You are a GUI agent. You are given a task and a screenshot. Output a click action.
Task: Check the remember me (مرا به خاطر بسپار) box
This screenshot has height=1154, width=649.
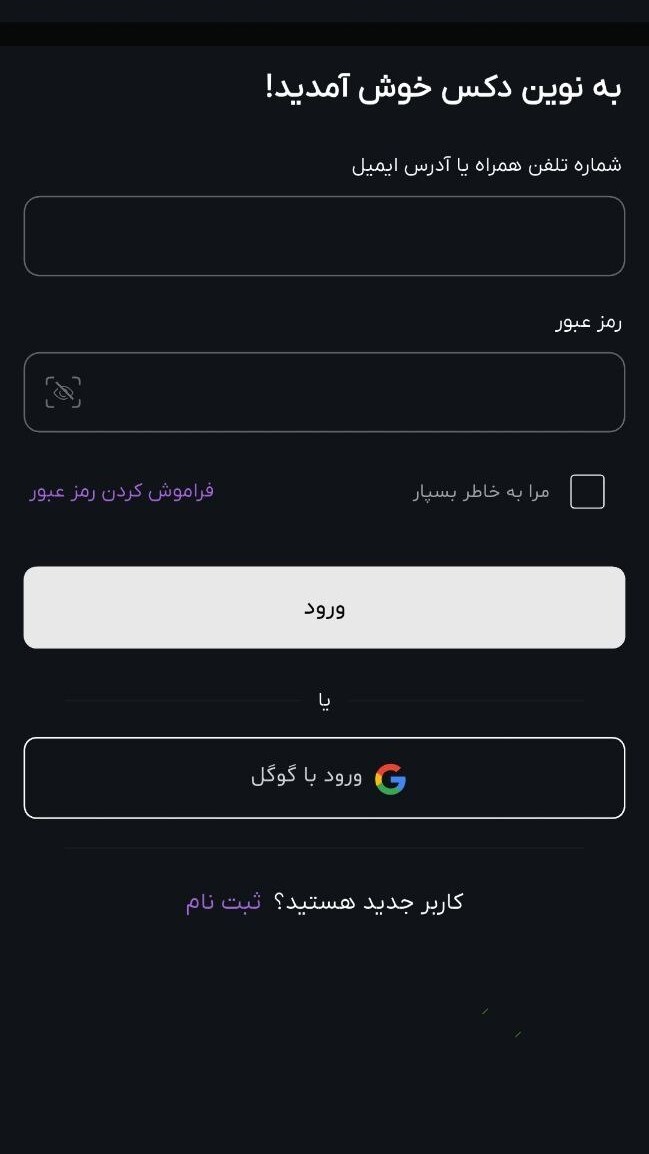tap(587, 492)
